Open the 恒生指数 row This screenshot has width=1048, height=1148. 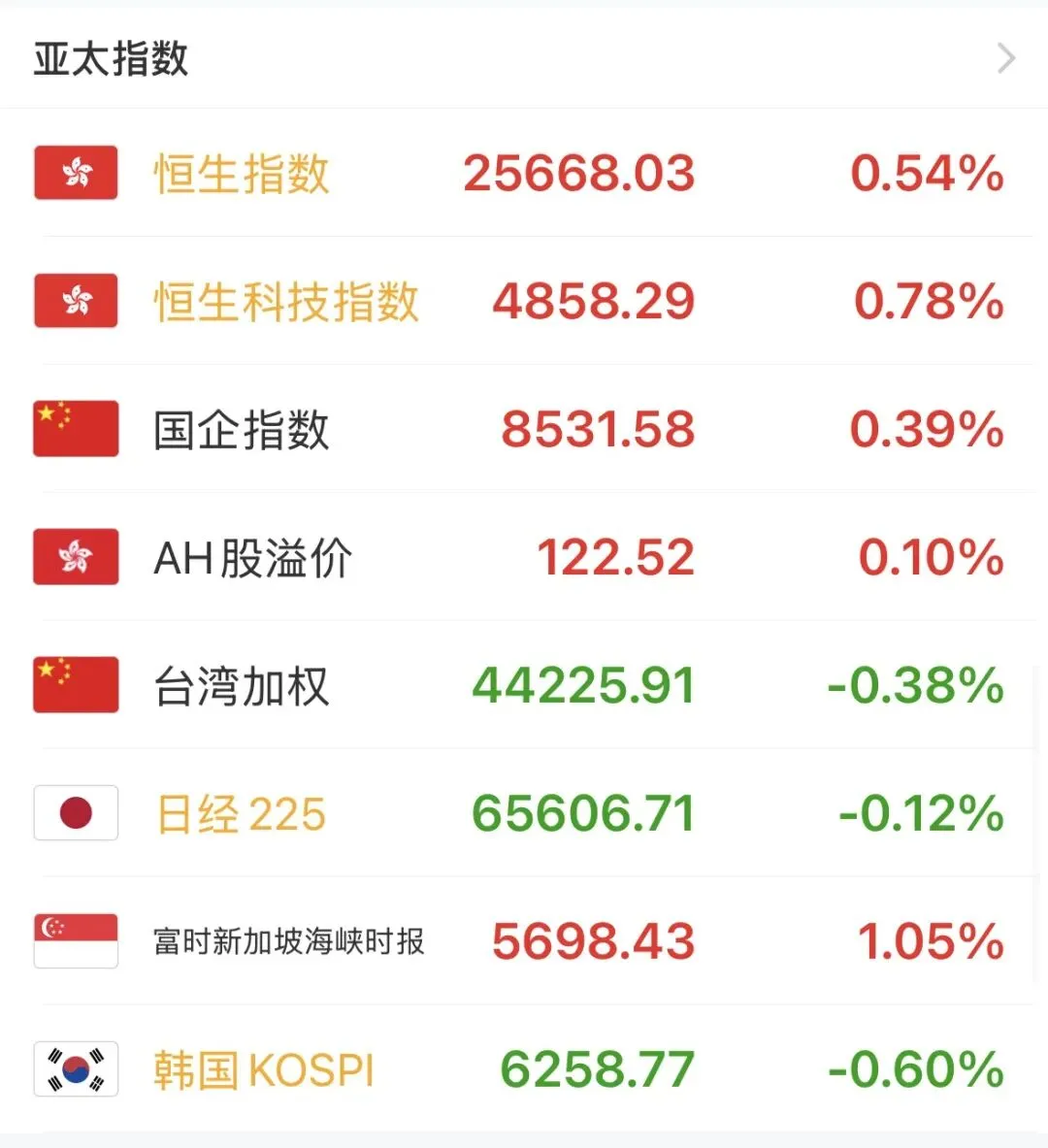click(524, 173)
